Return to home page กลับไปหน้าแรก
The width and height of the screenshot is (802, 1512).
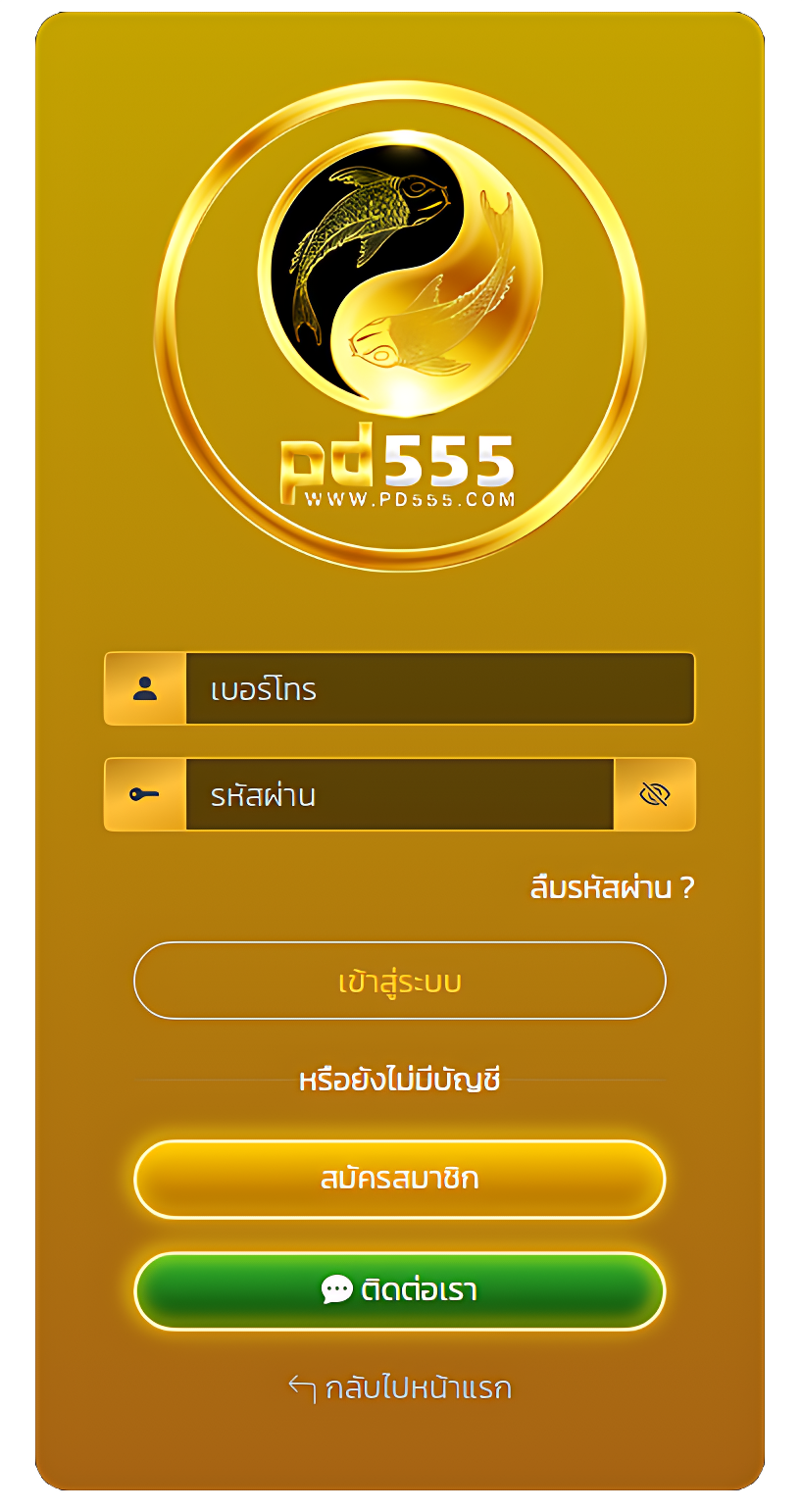coord(400,1388)
